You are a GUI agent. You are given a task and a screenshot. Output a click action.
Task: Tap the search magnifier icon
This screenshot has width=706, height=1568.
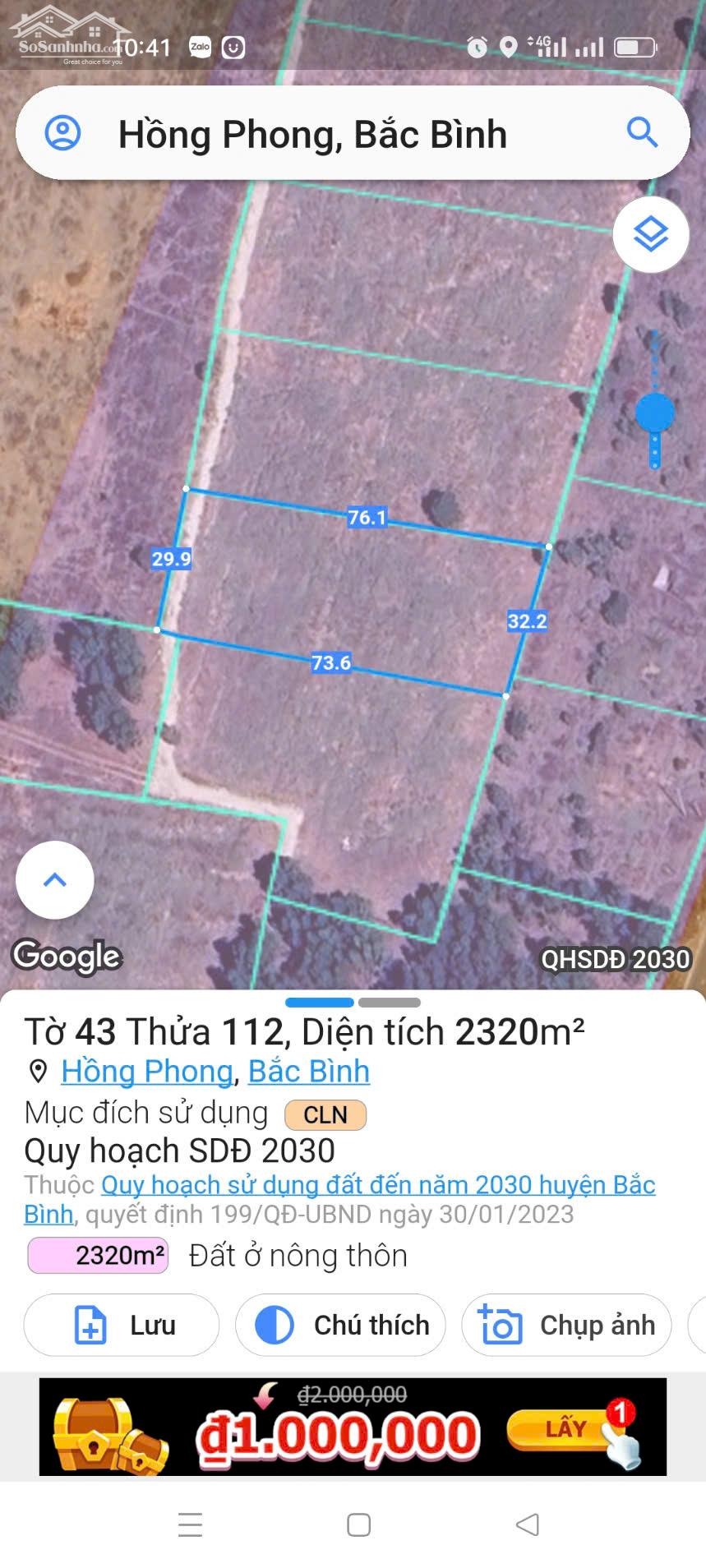pos(641,133)
